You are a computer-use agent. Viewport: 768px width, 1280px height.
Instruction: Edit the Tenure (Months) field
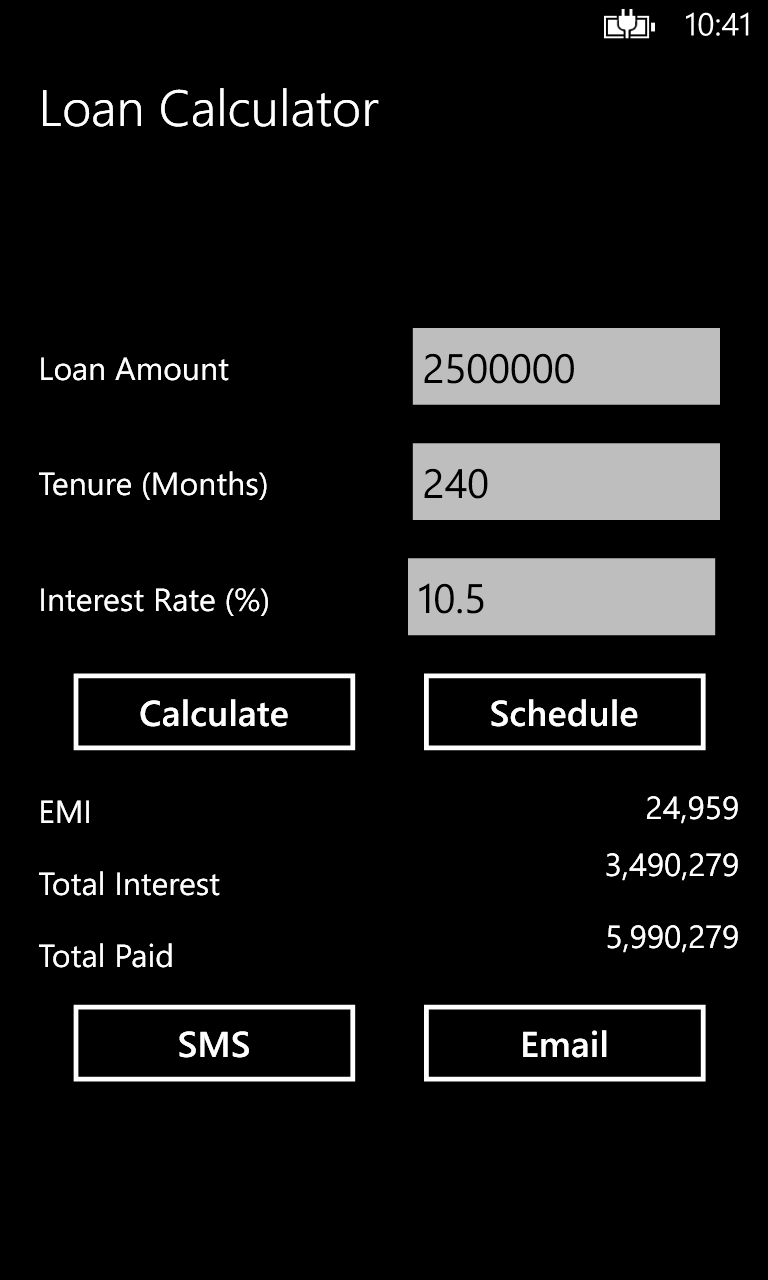[566, 482]
